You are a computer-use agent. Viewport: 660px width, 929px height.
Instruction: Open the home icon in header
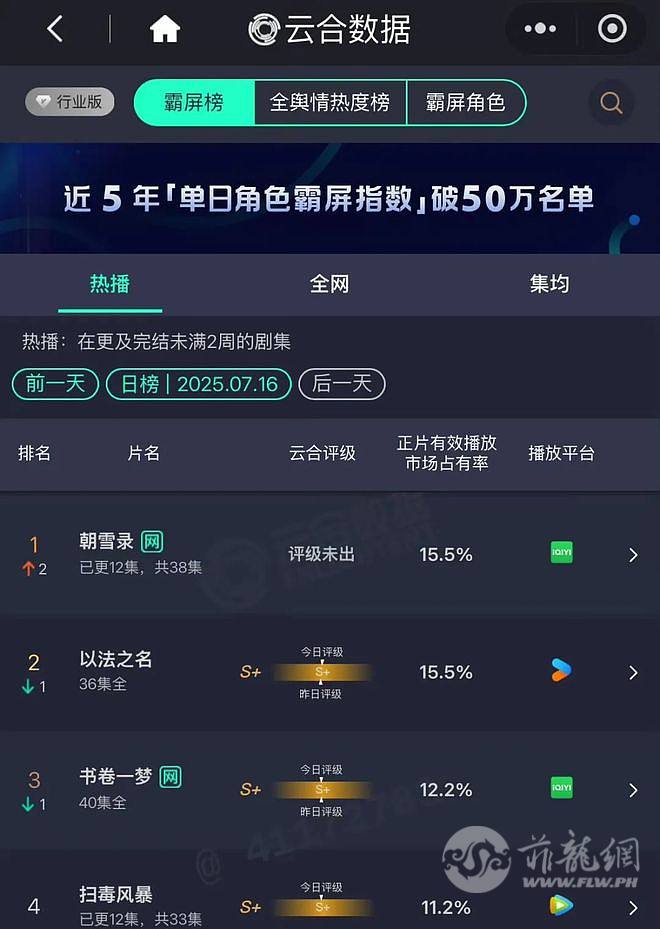pos(164,30)
